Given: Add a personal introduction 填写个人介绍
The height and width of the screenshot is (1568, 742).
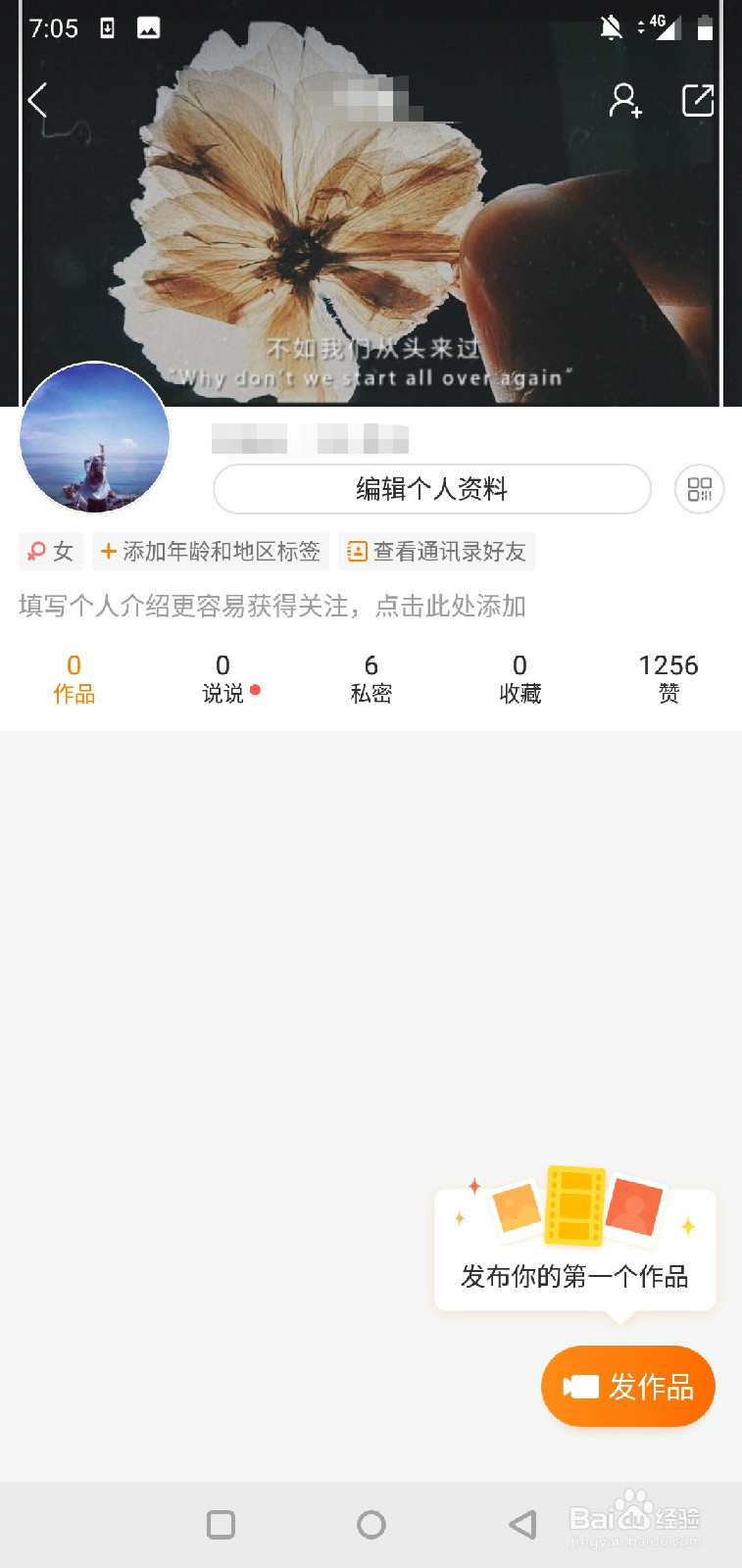Looking at the screenshot, I should point(272,606).
